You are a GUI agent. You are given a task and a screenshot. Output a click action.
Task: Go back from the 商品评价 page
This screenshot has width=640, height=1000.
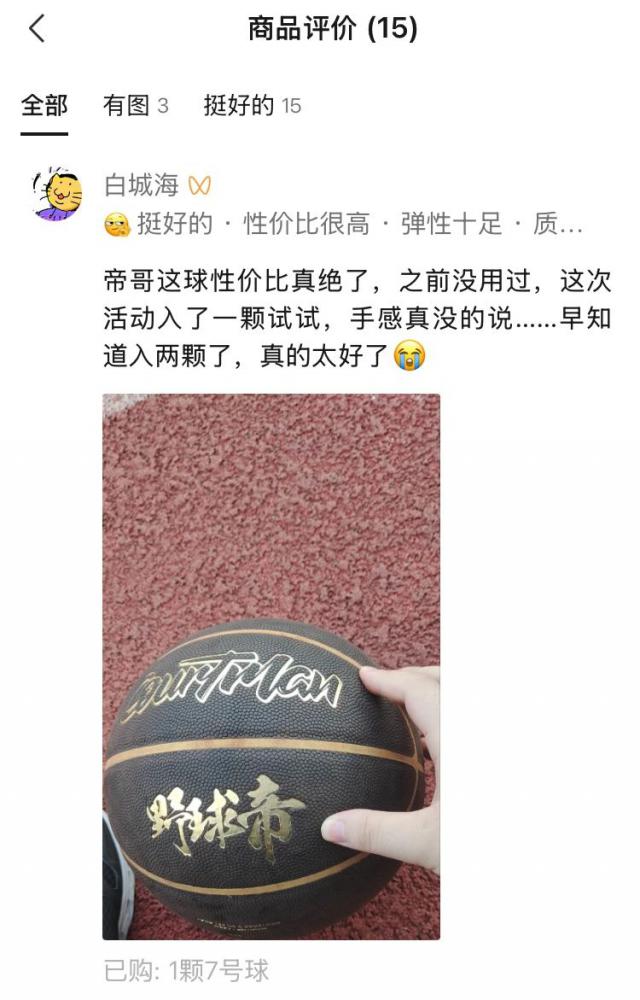[x=37, y=30]
